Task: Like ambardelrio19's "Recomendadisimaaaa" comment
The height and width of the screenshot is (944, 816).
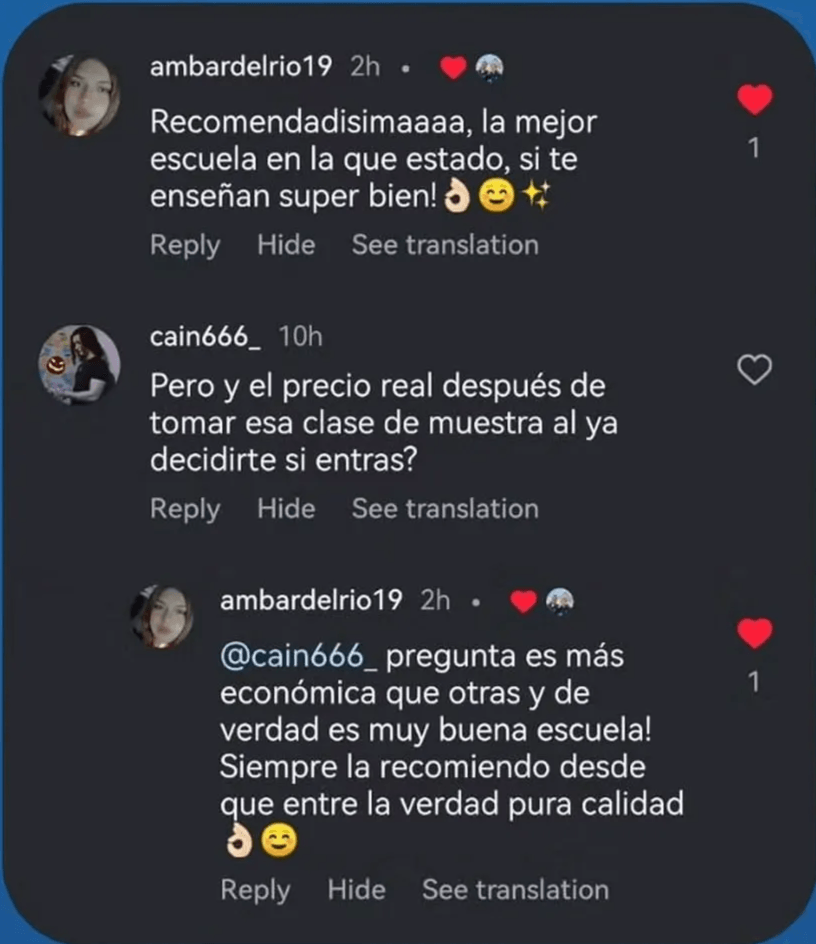Action: coord(754,100)
